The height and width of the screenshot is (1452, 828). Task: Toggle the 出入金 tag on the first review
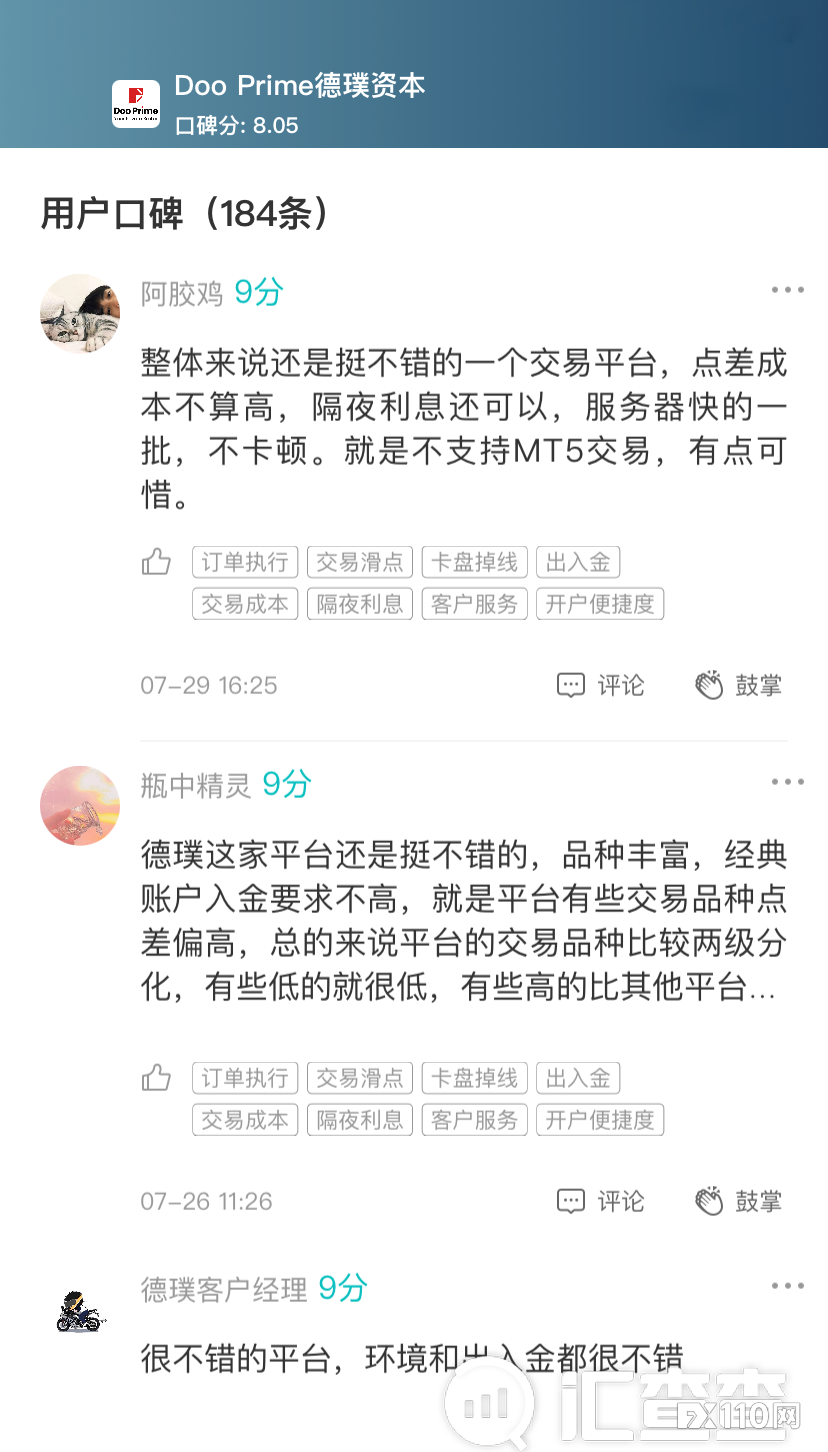578,562
